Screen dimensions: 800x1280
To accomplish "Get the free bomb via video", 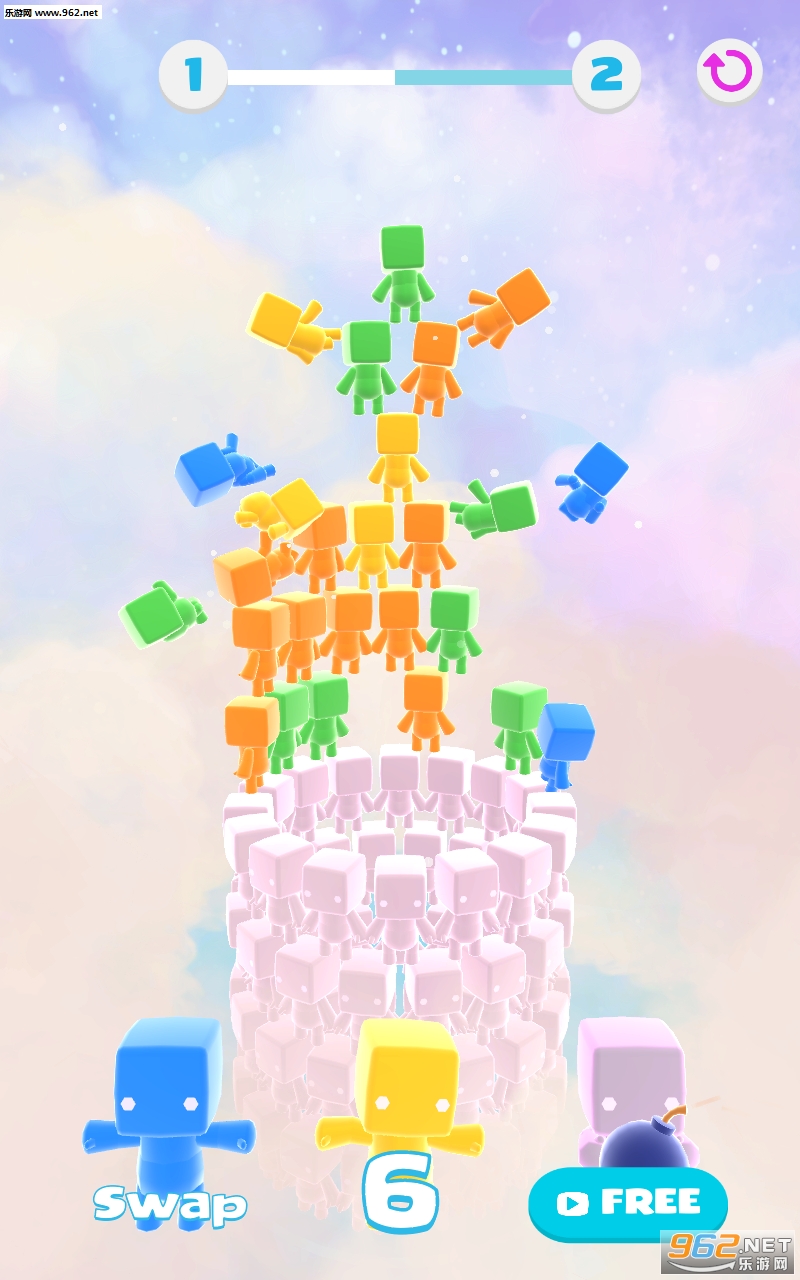I will pyautogui.click(x=628, y=1202).
